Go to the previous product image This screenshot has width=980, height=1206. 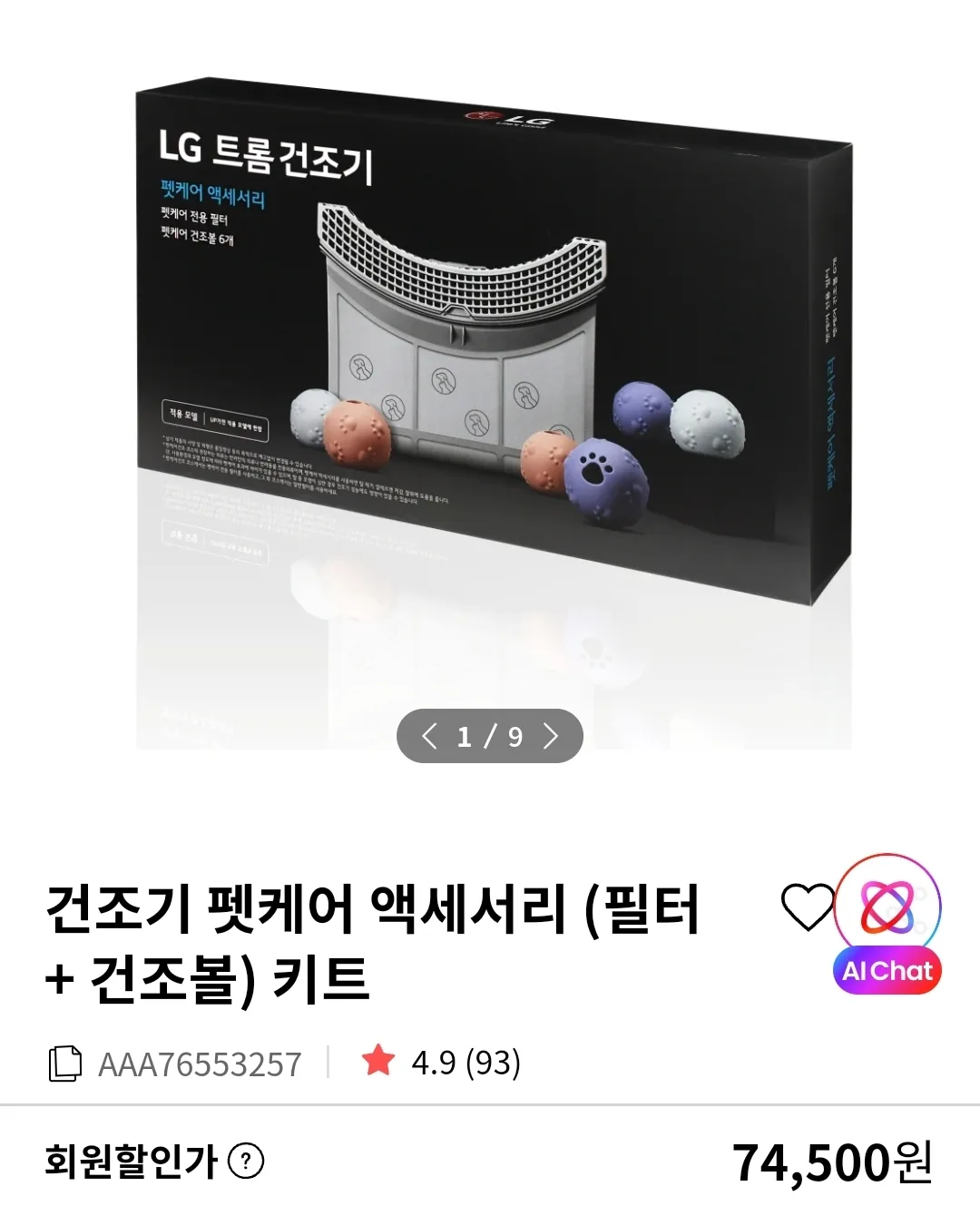[430, 736]
